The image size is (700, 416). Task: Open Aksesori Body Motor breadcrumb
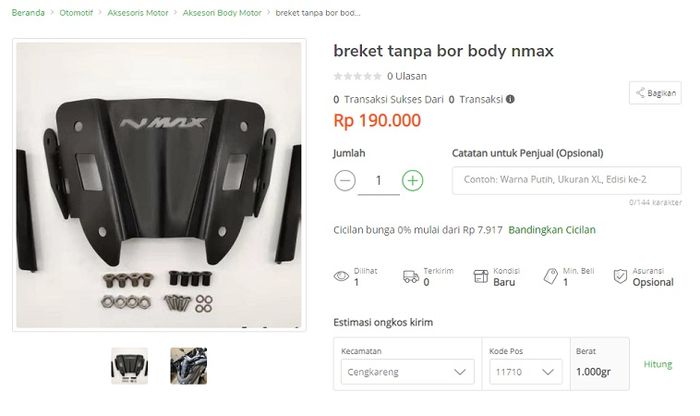pos(222,14)
